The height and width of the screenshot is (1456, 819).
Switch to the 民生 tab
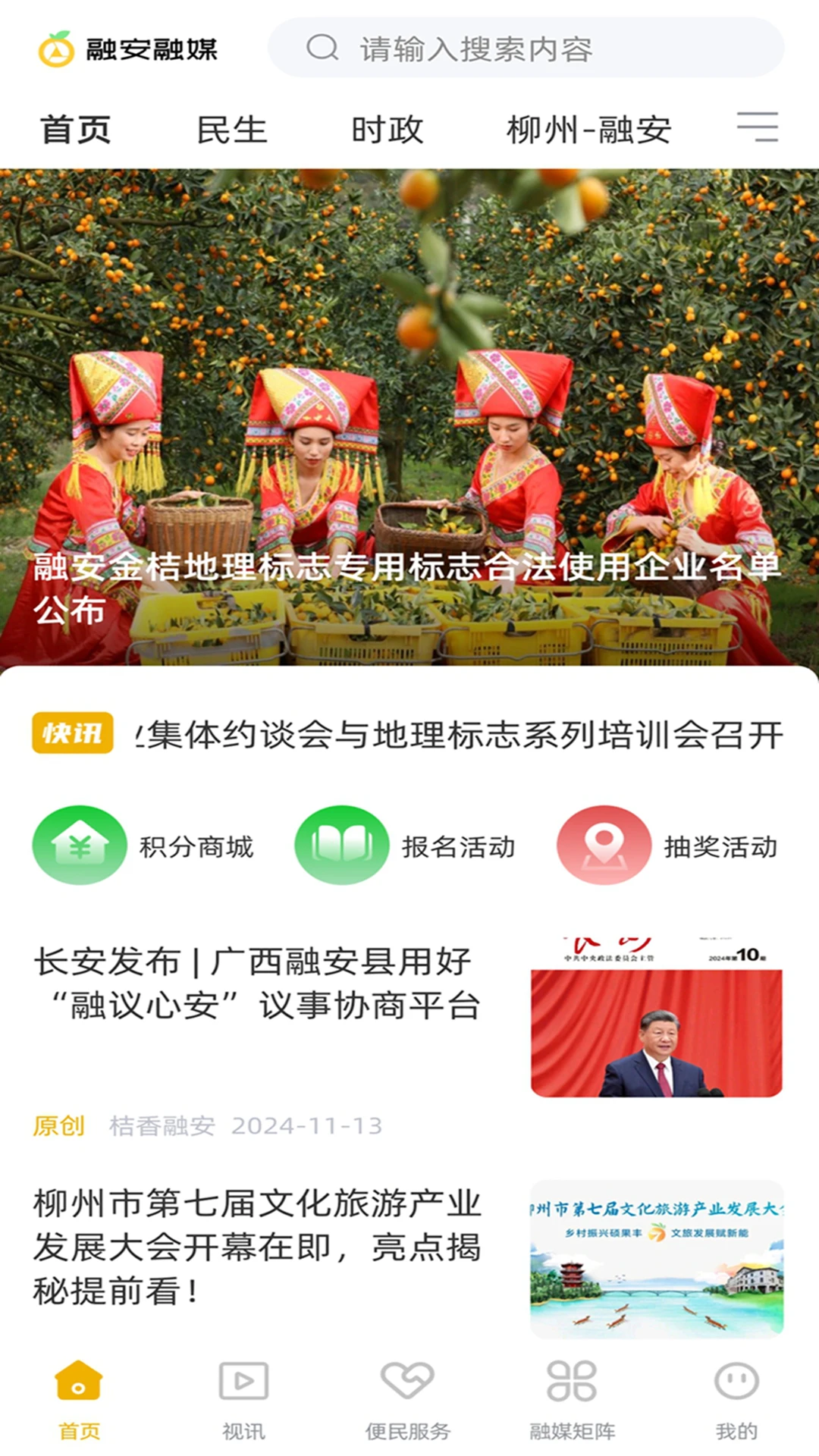(231, 130)
